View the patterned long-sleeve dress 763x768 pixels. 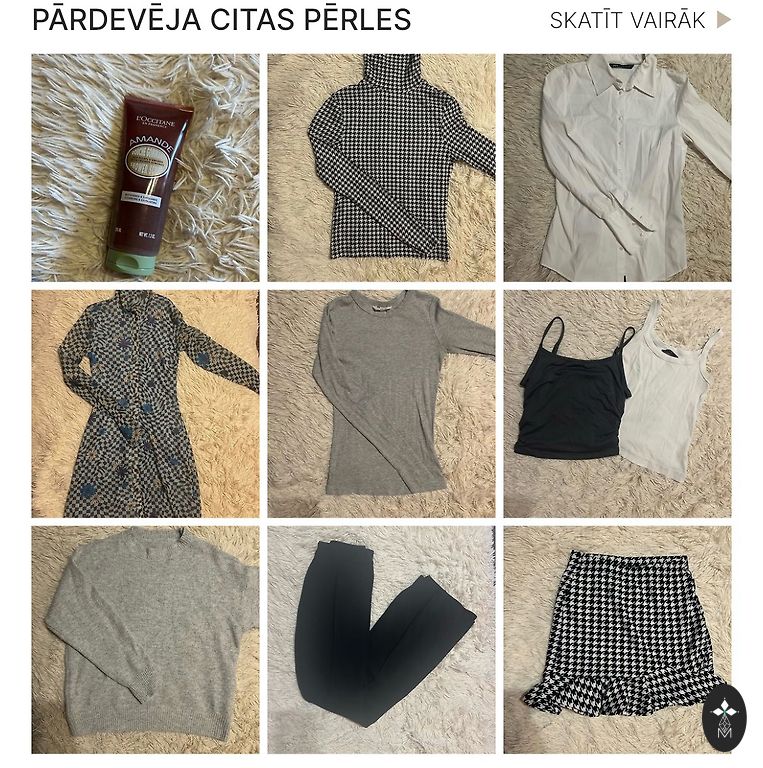pos(145,404)
